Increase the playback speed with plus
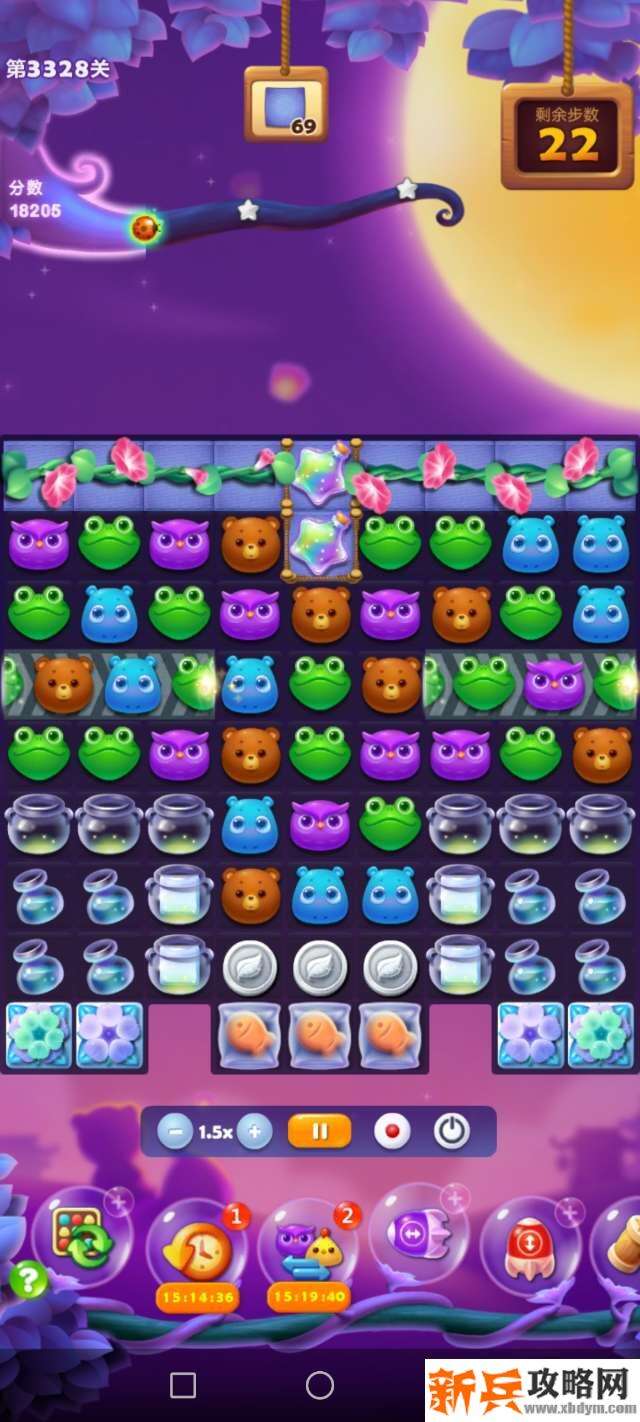640x1422 pixels. (255, 1132)
